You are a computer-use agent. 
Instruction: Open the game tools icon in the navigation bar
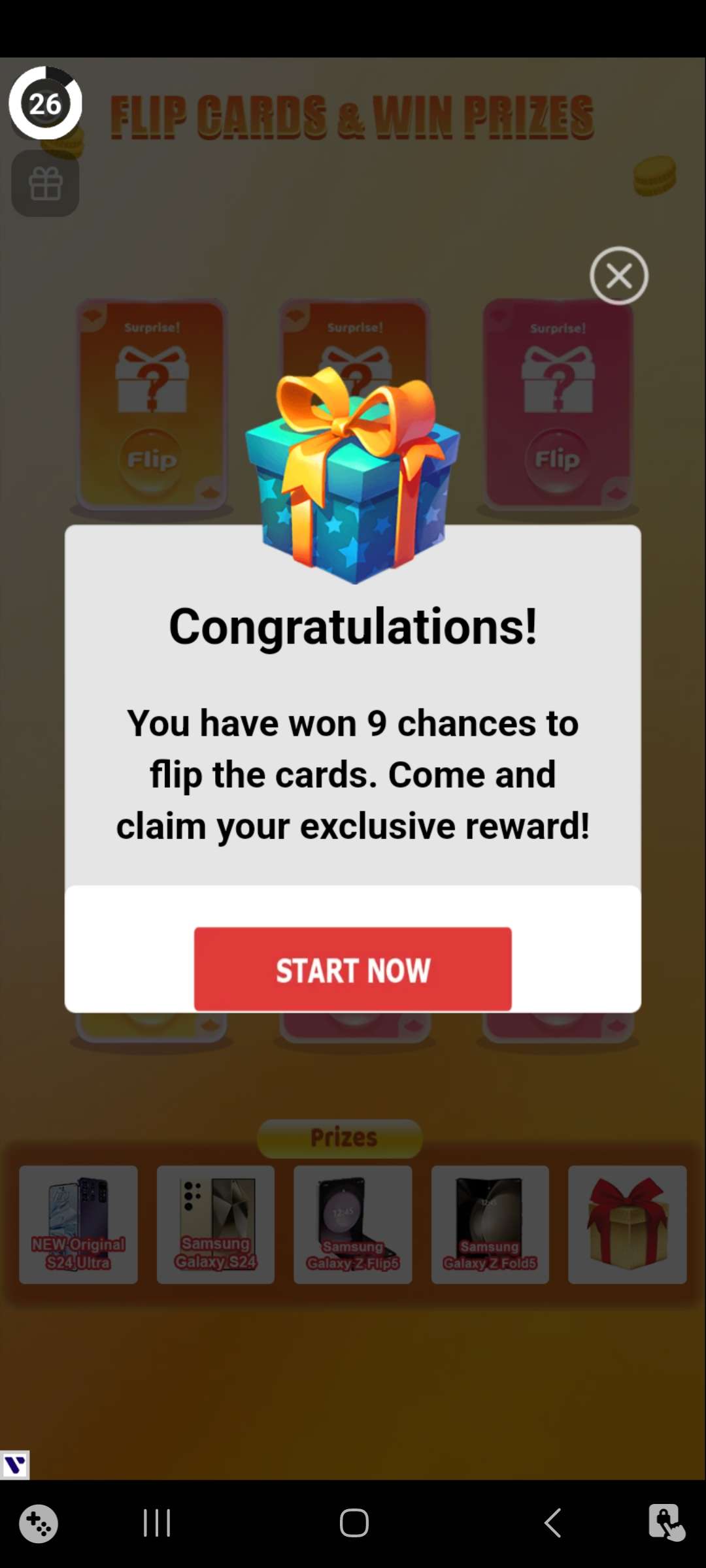[x=39, y=1524]
